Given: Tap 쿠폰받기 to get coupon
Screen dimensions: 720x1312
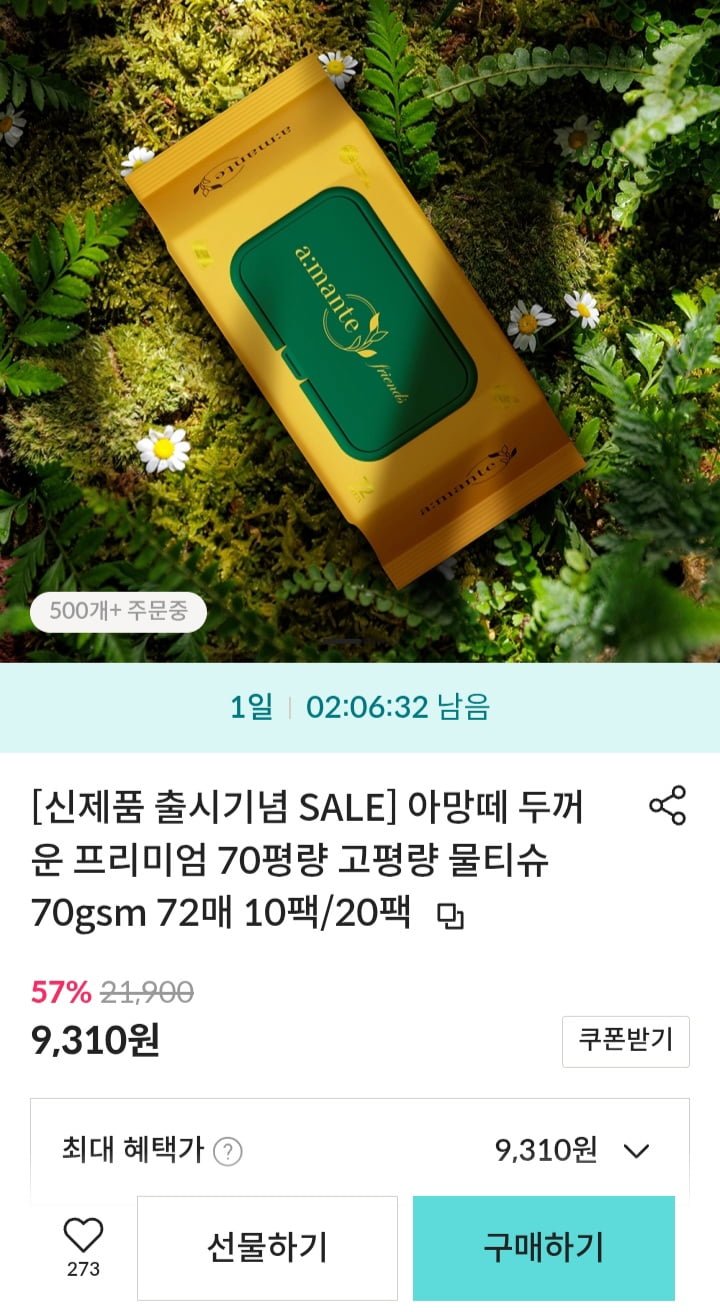Looking at the screenshot, I should [625, 1041].
